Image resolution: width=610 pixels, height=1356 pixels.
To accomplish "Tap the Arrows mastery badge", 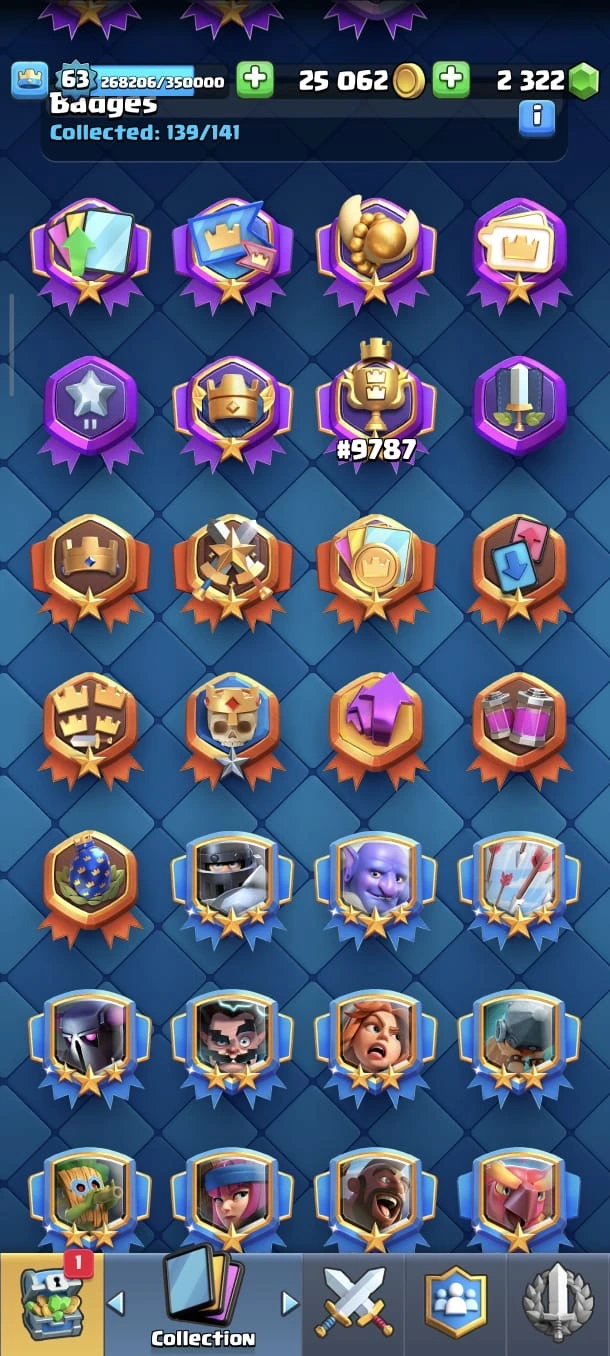I will coord(518,880).
